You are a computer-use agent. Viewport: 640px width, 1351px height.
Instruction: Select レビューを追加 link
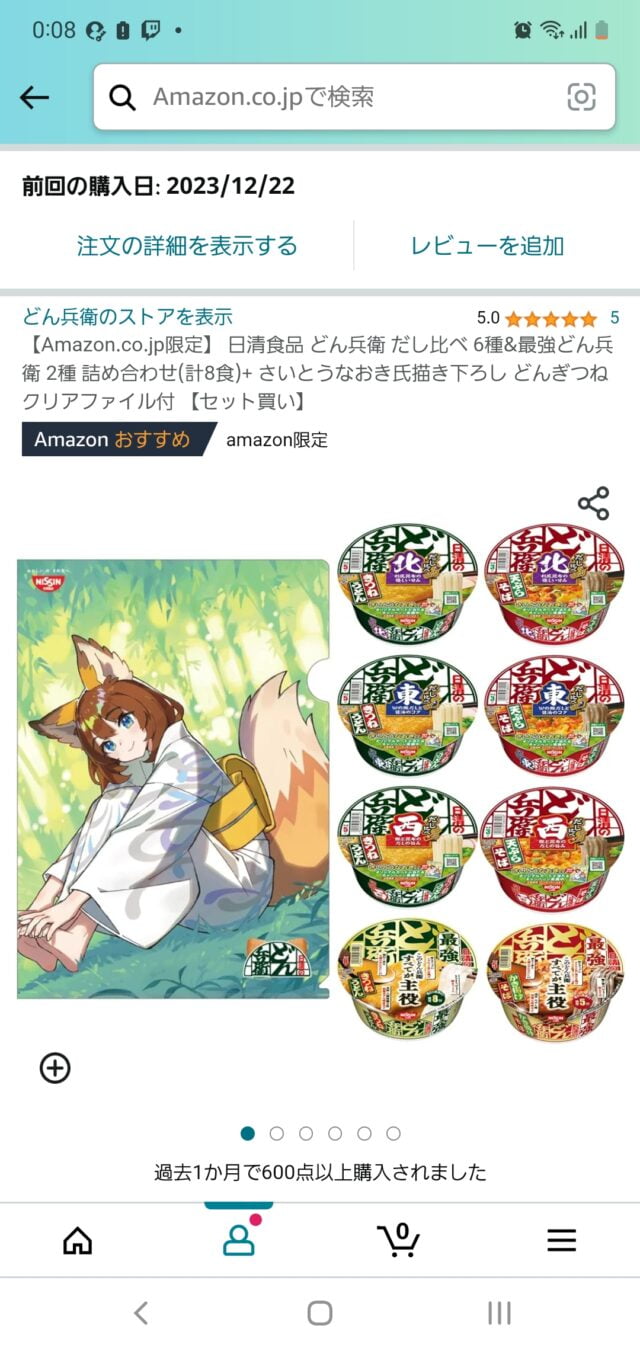click(487, 245)
